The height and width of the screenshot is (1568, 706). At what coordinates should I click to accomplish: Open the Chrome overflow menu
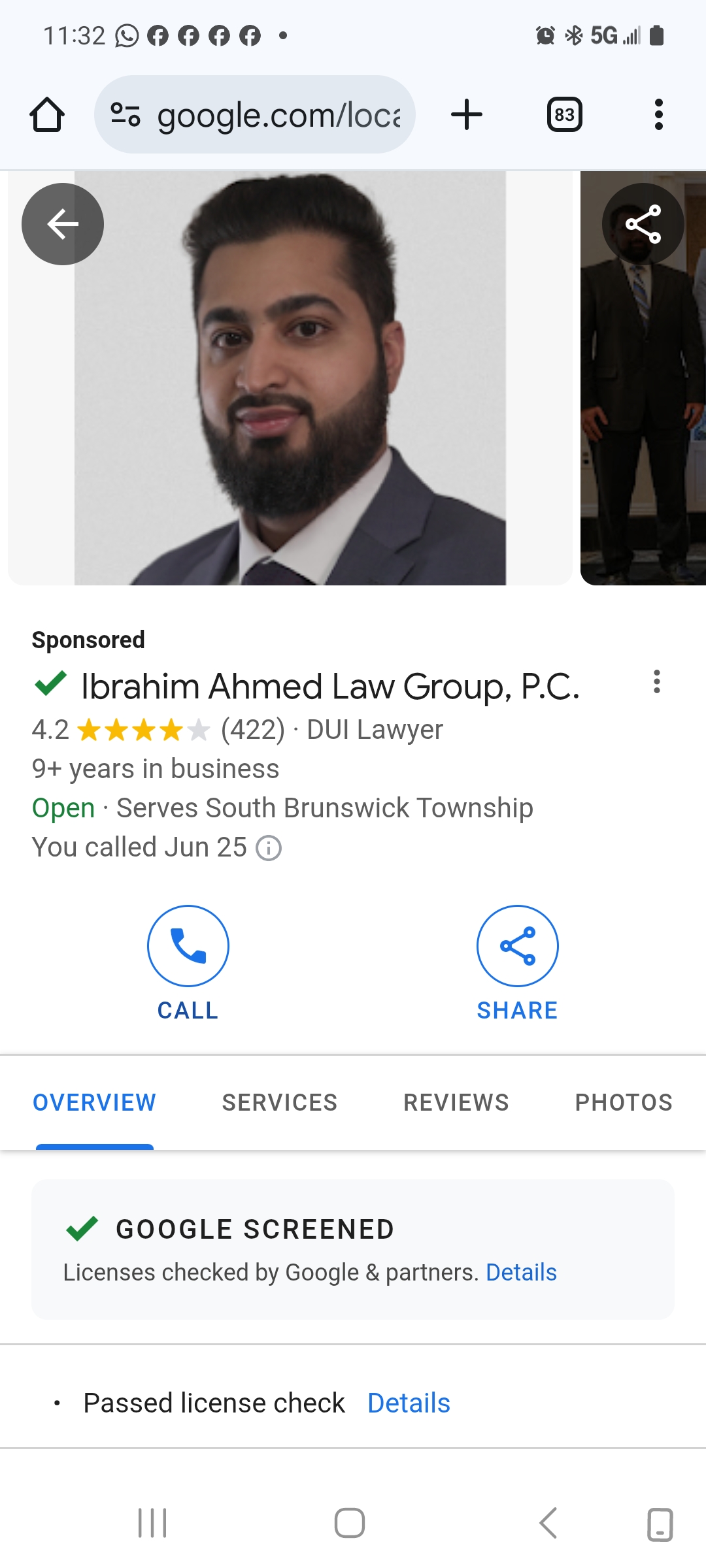point(658,115)
